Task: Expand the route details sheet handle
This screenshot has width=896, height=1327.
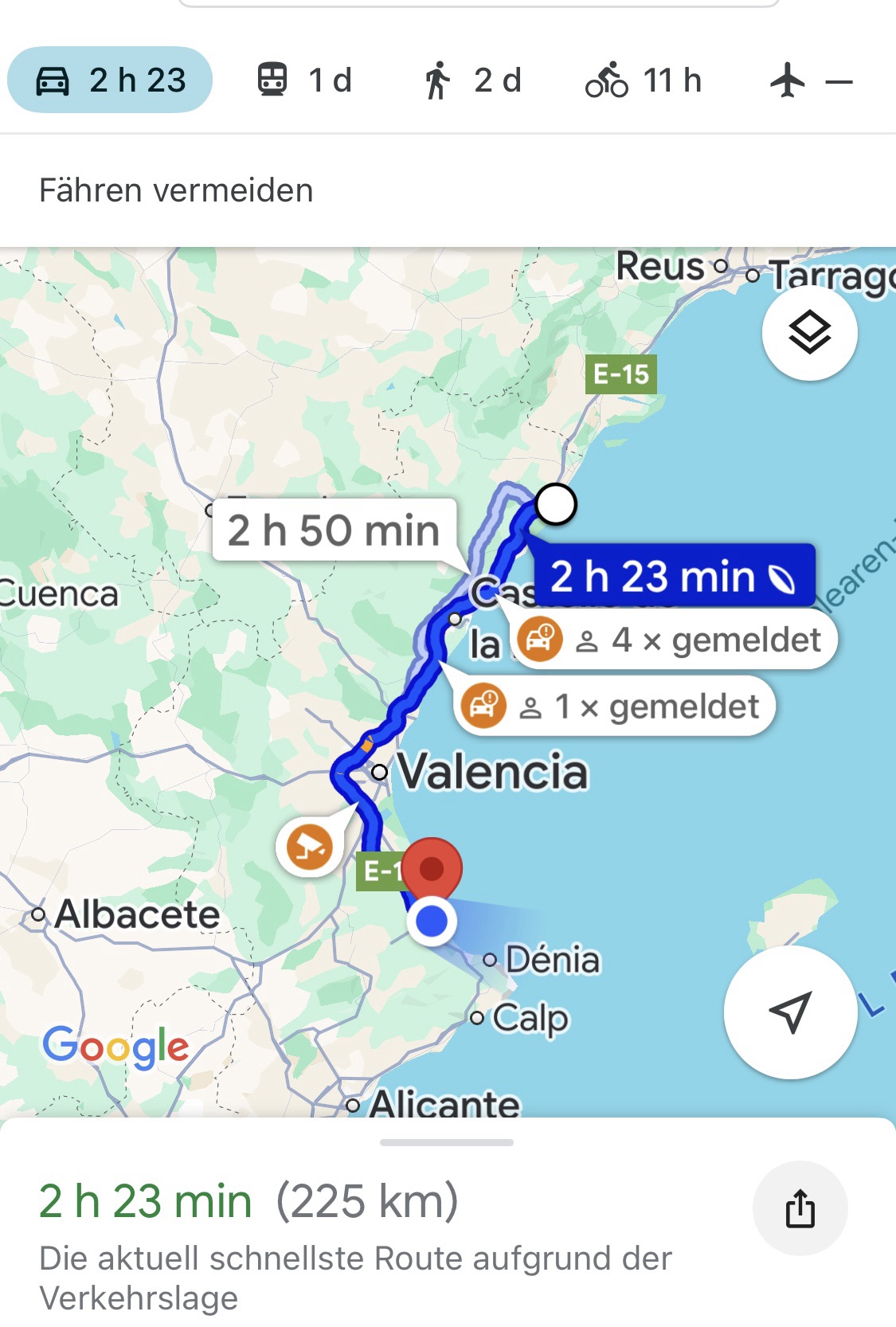Action: pyautogui.click(x=447, y=1142)
